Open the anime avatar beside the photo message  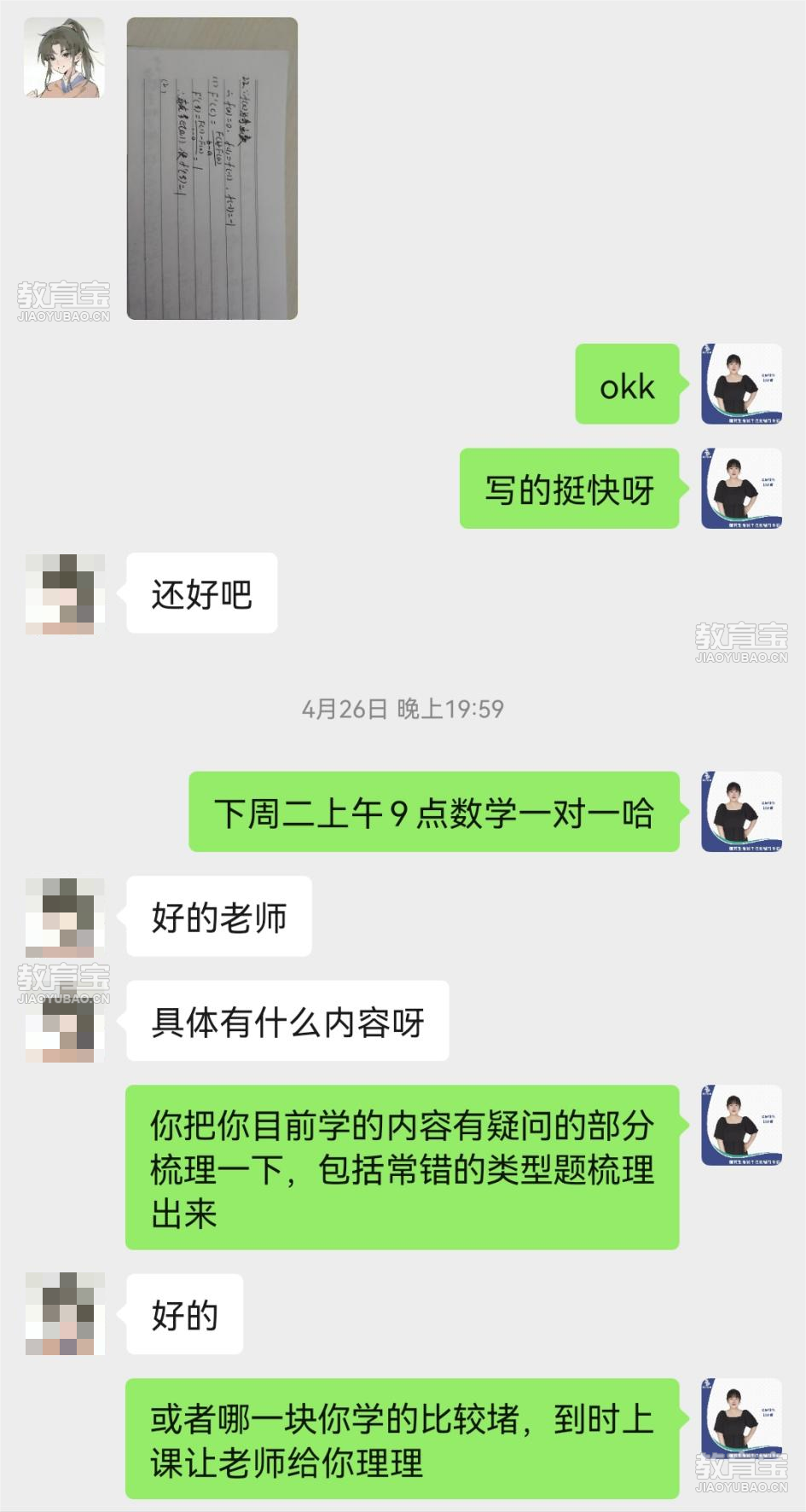(64, 58)
